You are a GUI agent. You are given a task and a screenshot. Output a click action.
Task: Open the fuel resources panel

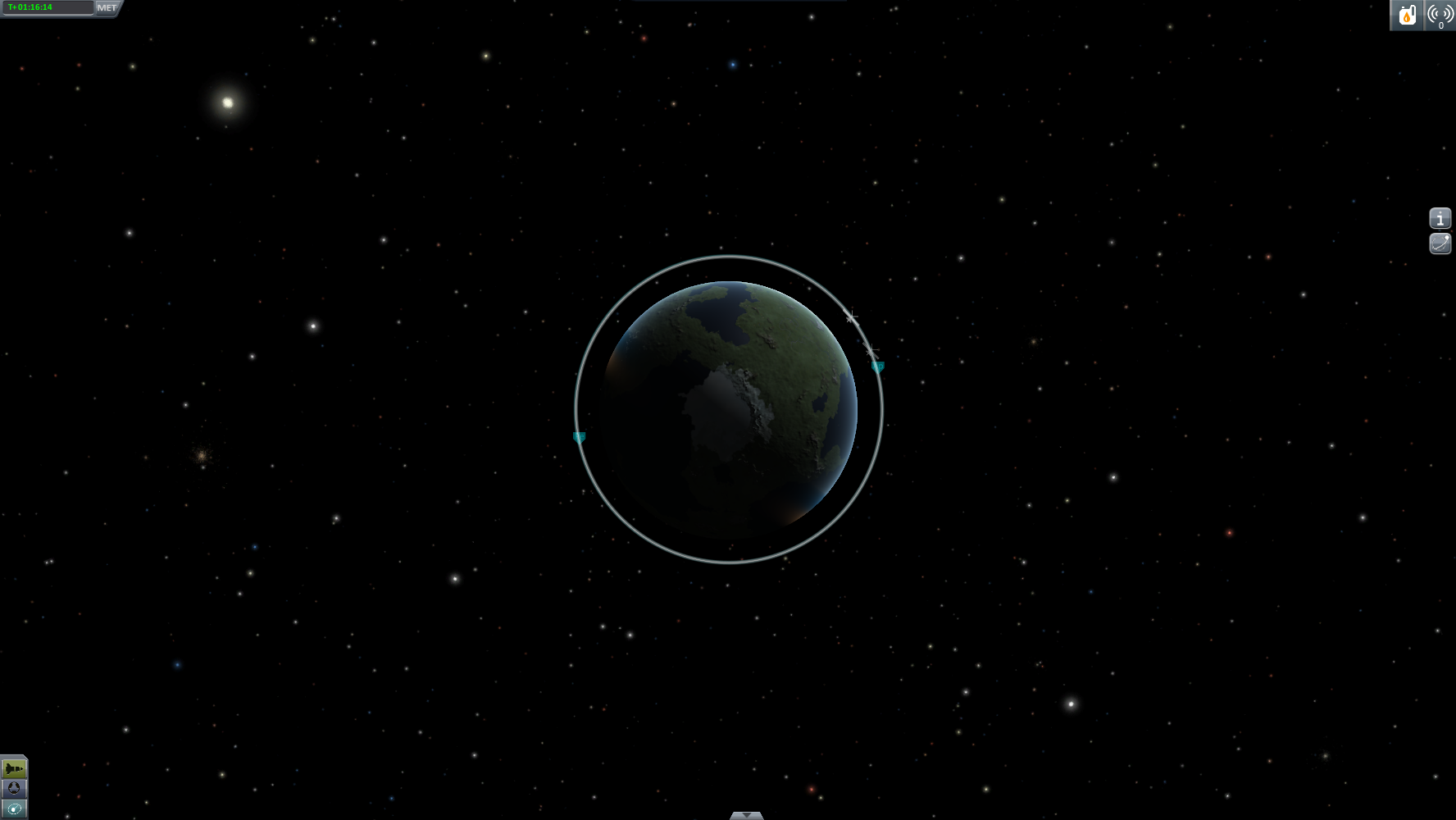tap(1407, 15)
